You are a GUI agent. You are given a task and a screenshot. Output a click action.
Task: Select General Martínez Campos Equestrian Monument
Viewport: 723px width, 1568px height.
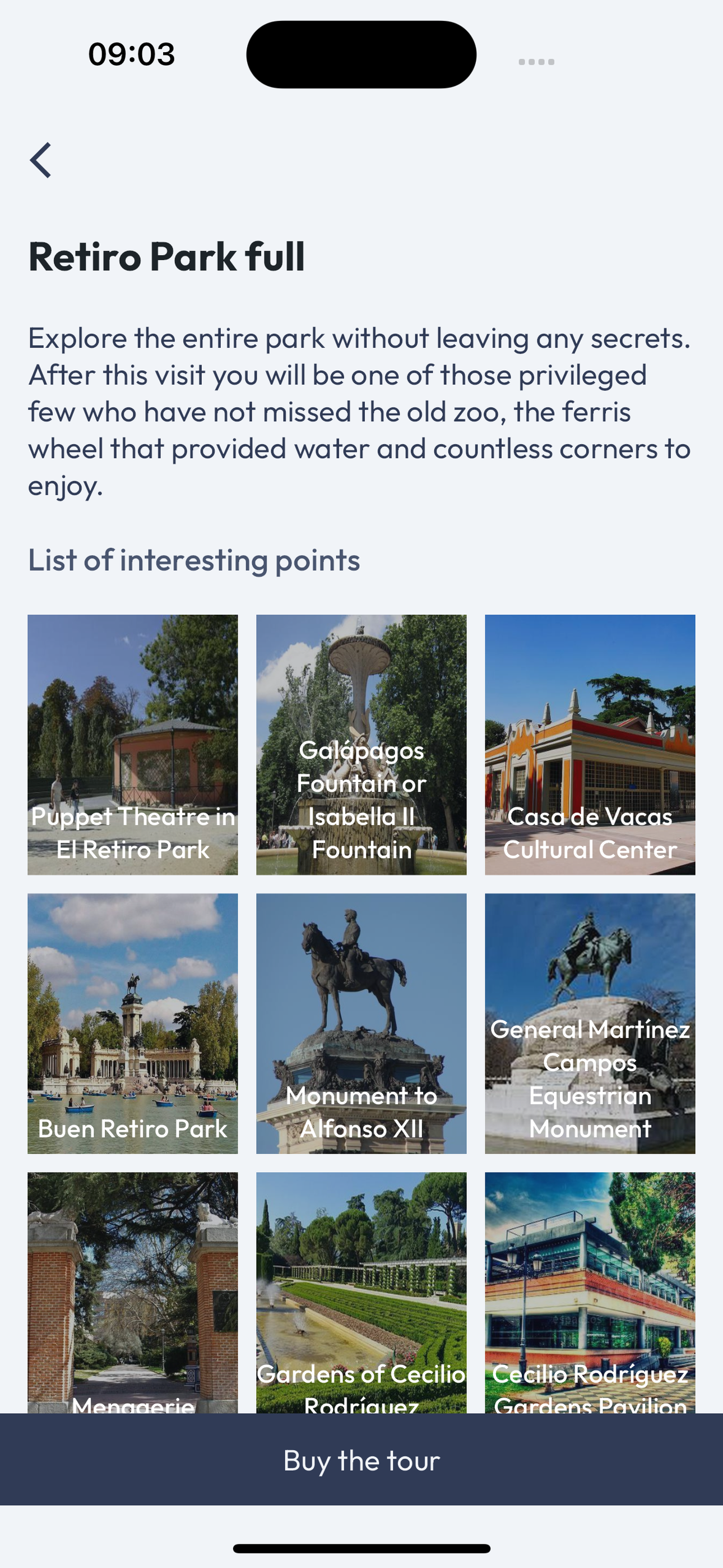click(x=589, y=1022)
